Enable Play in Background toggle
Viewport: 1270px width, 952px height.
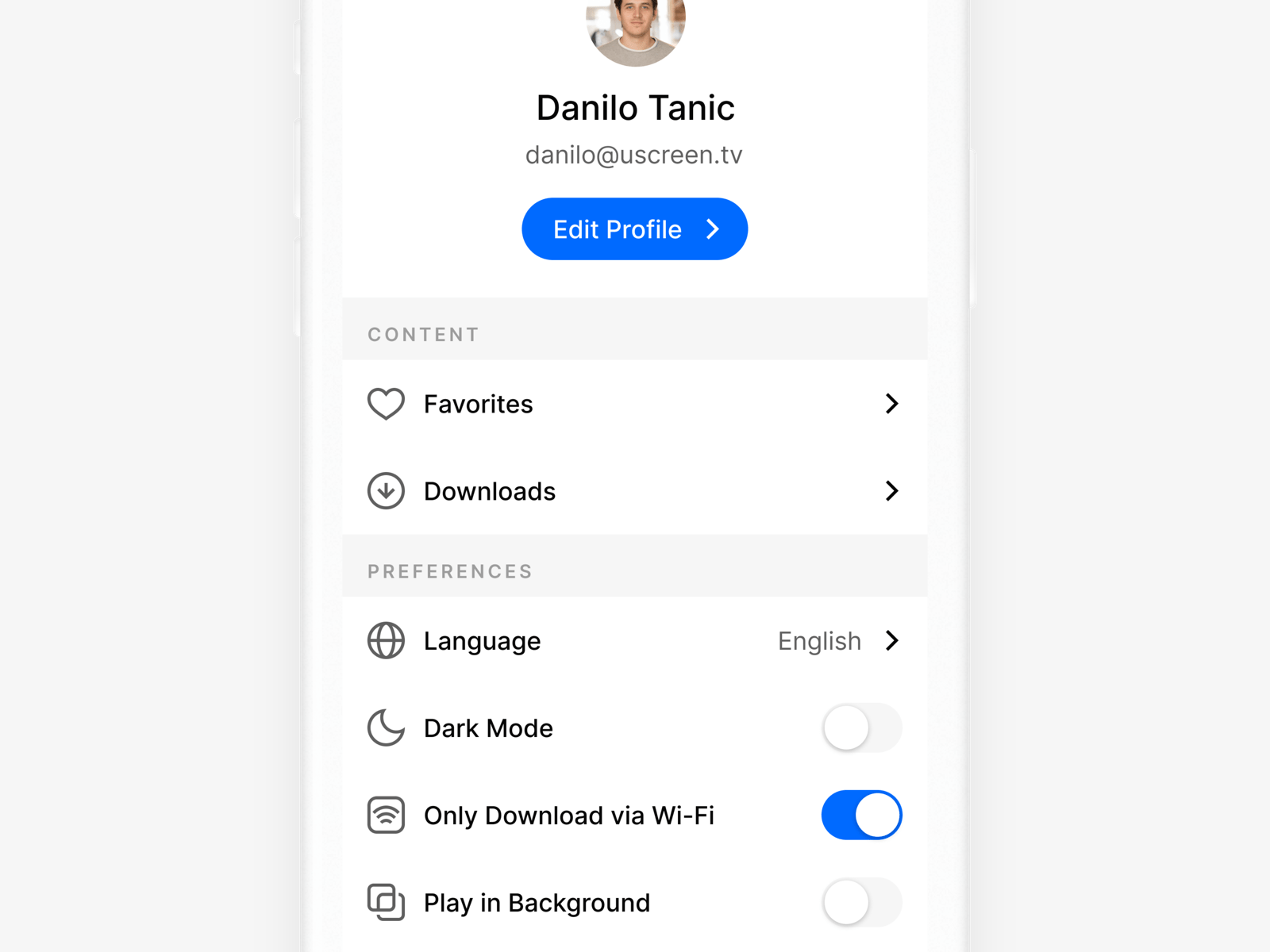point(861,903)
